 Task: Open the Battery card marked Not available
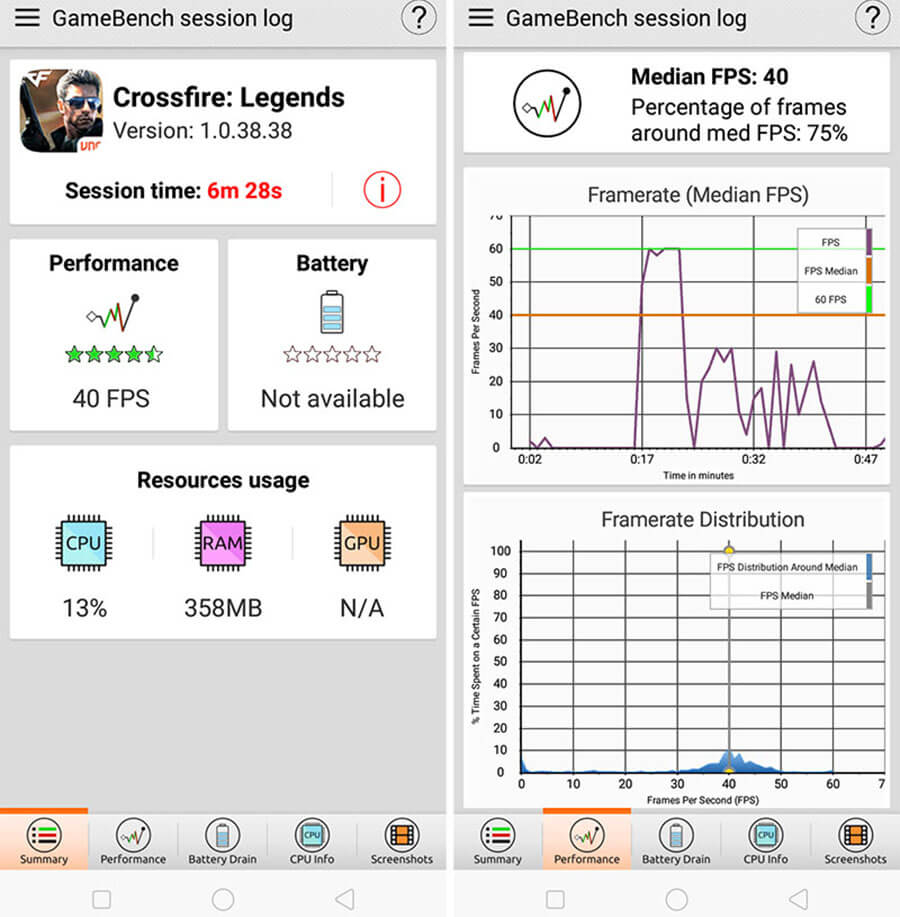pos(332,334)
